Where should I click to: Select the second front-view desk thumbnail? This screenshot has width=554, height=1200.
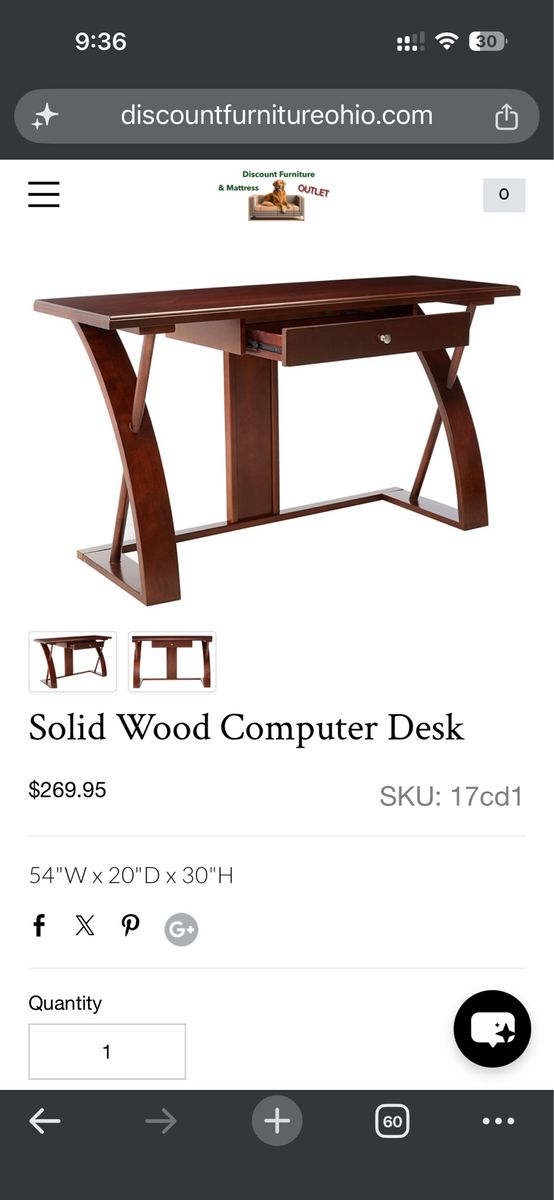tap(172, 661)
